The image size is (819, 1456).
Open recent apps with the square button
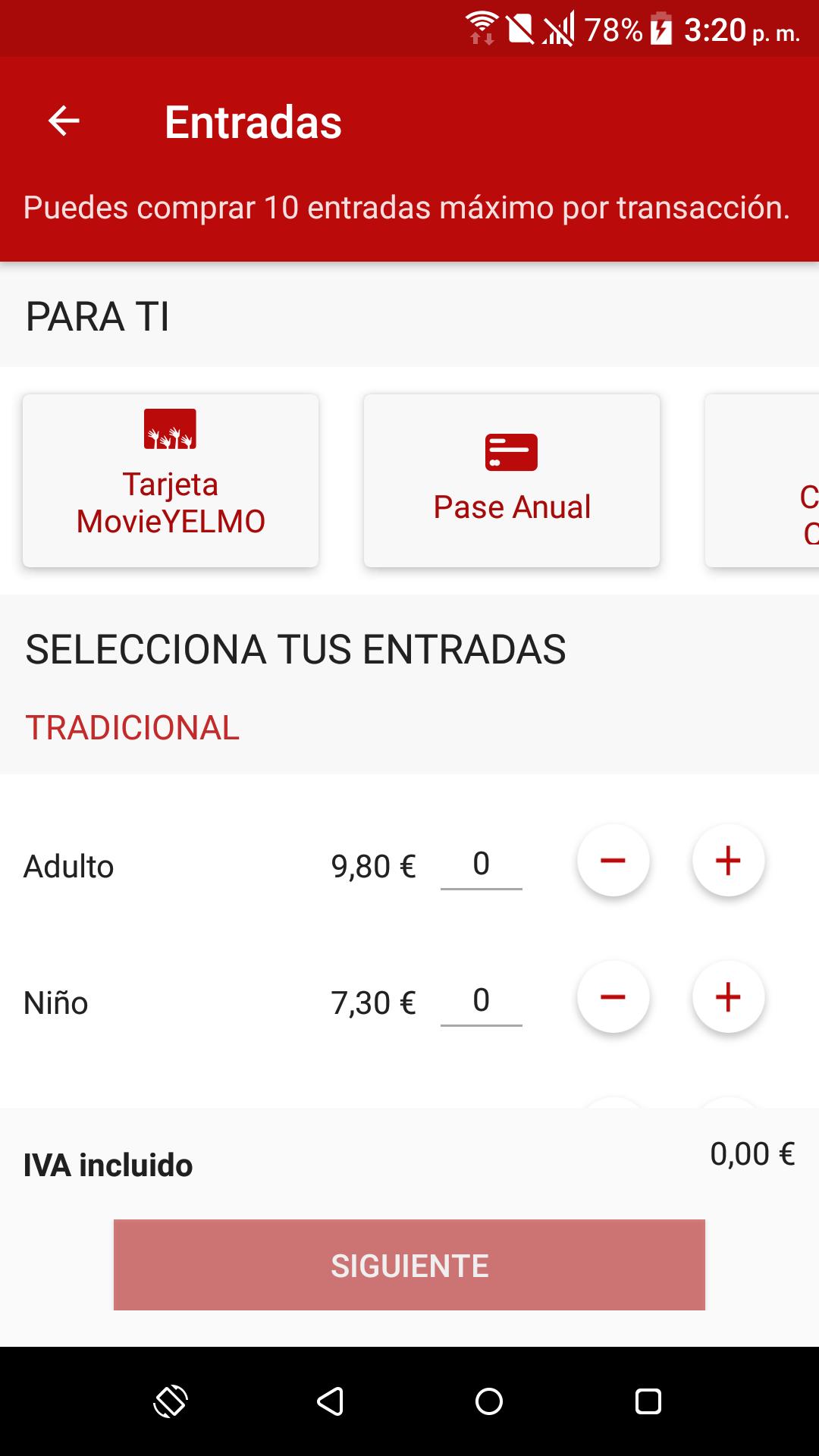click(645, 1399)
